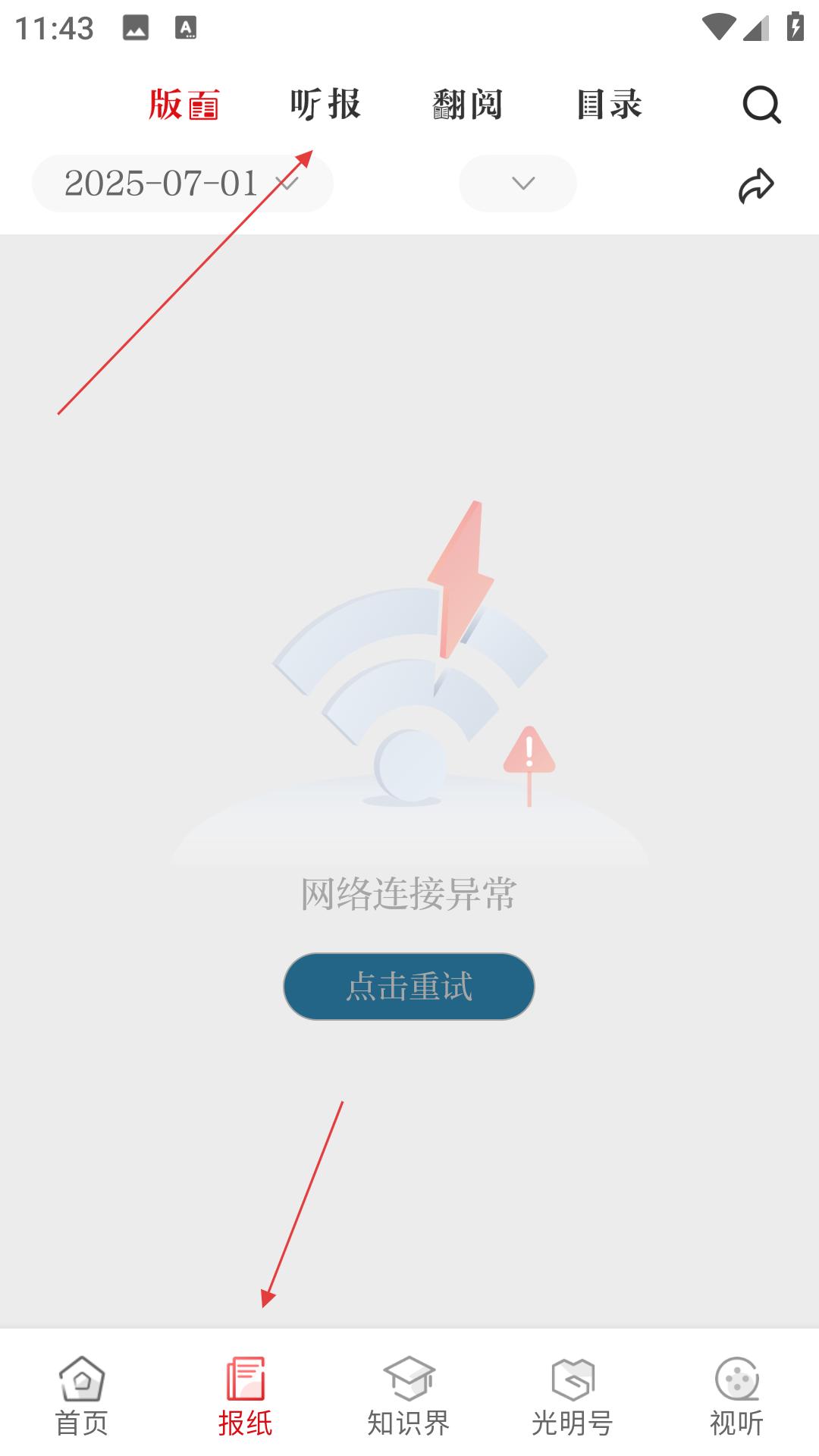Select the 报纸 bottom tab

point(245,1395)
